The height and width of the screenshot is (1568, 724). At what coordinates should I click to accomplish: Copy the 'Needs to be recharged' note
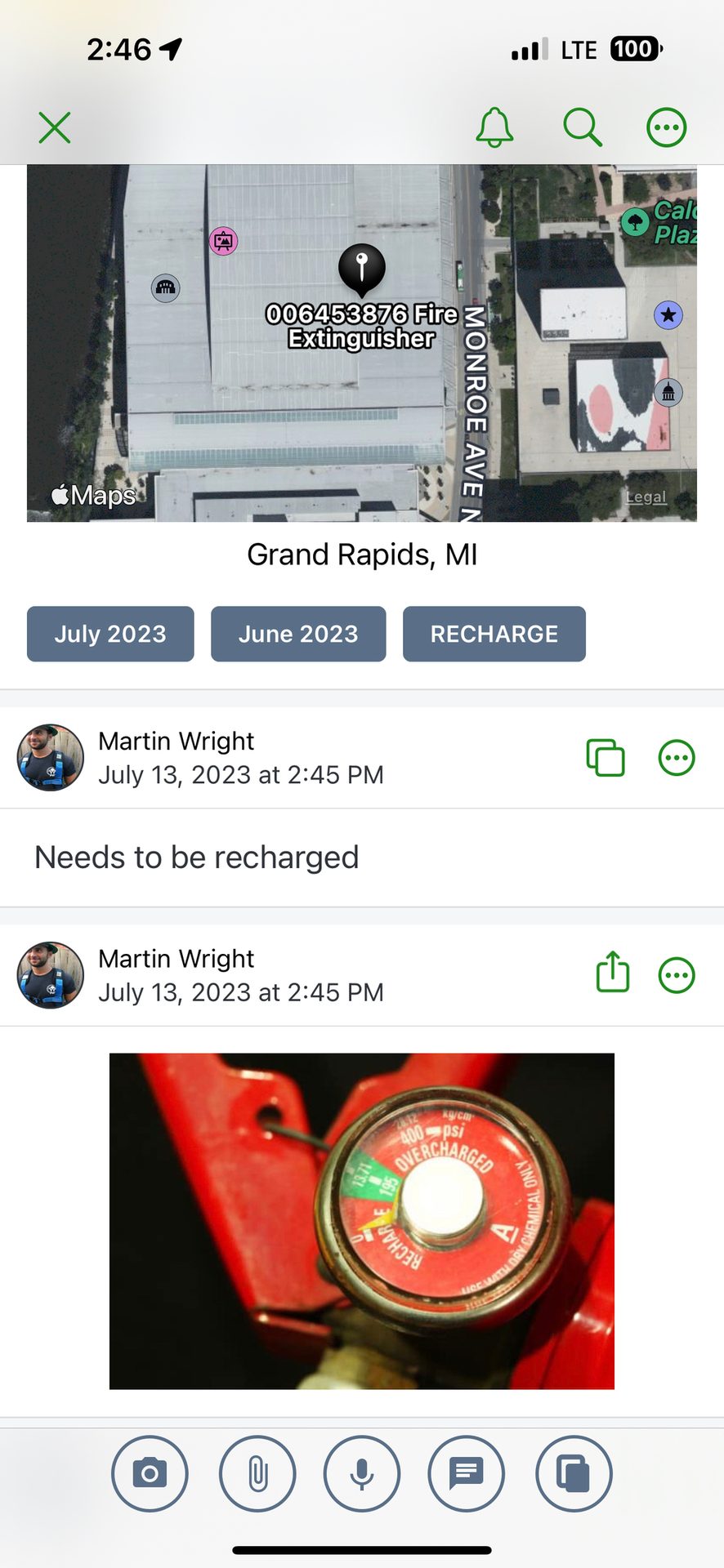pos(606,758)
